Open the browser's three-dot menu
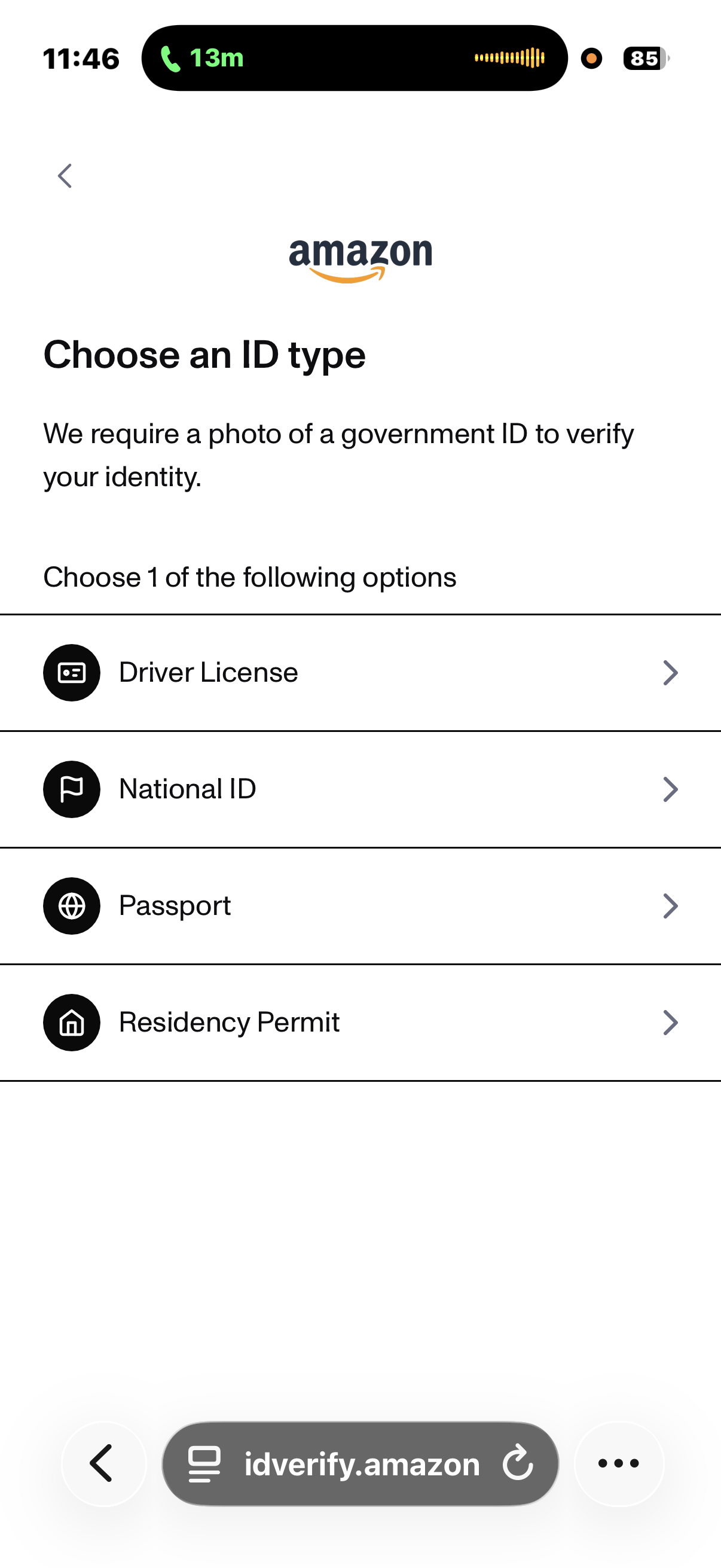 619,1463
